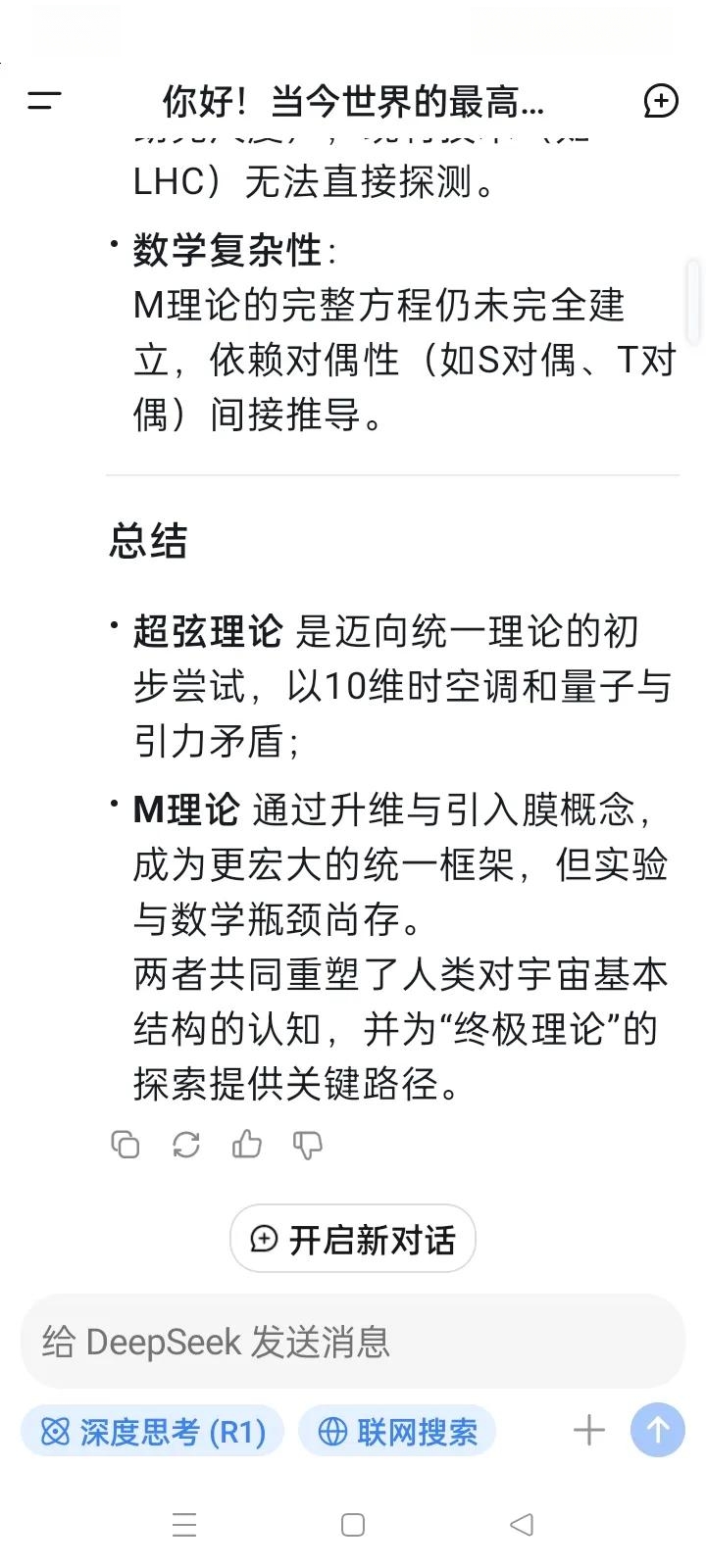
Task: Focus the 给 DeepSeek 发送消息 input field
Action: point(353,1341)
